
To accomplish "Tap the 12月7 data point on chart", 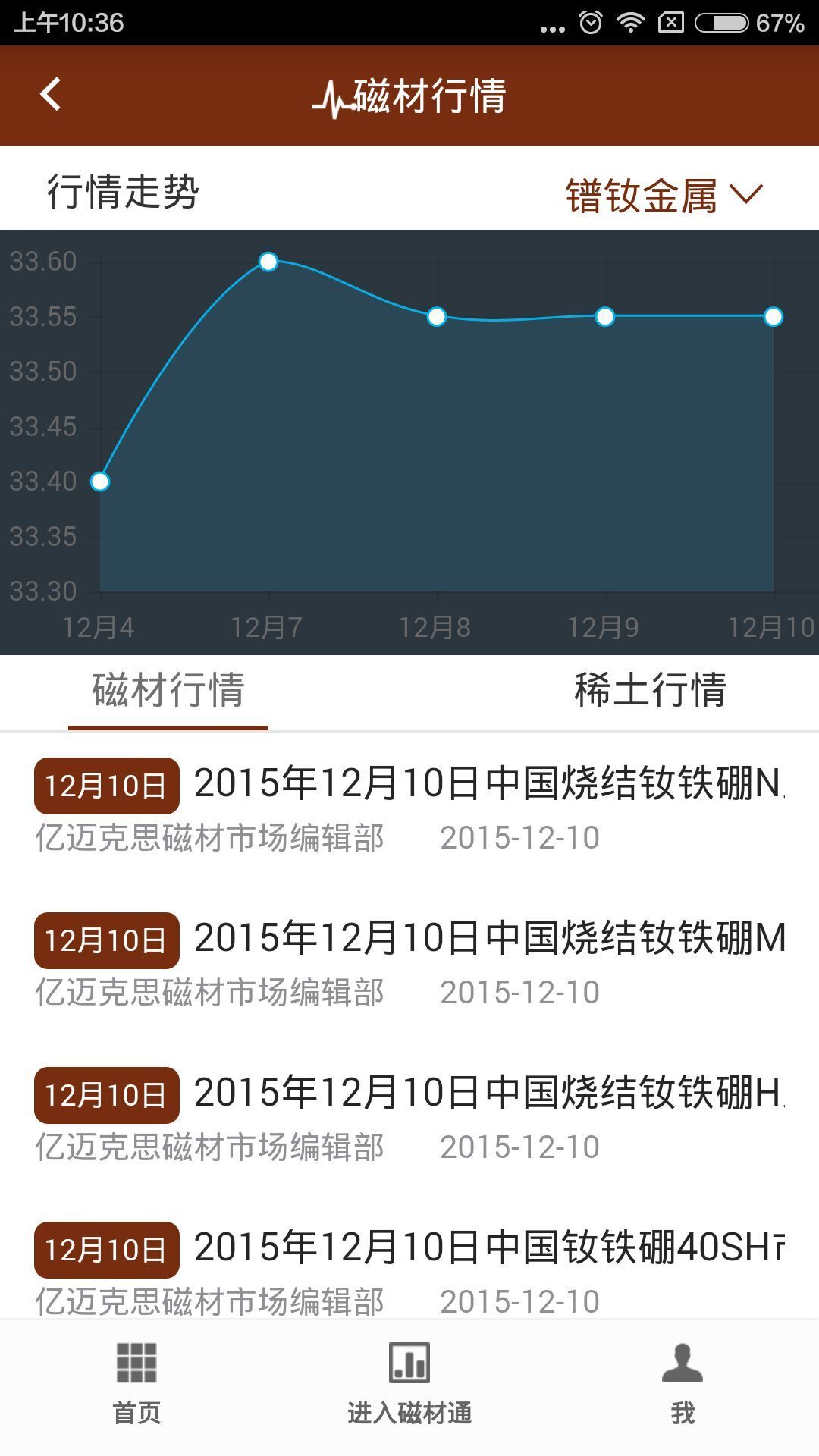I will click(268, 262).
